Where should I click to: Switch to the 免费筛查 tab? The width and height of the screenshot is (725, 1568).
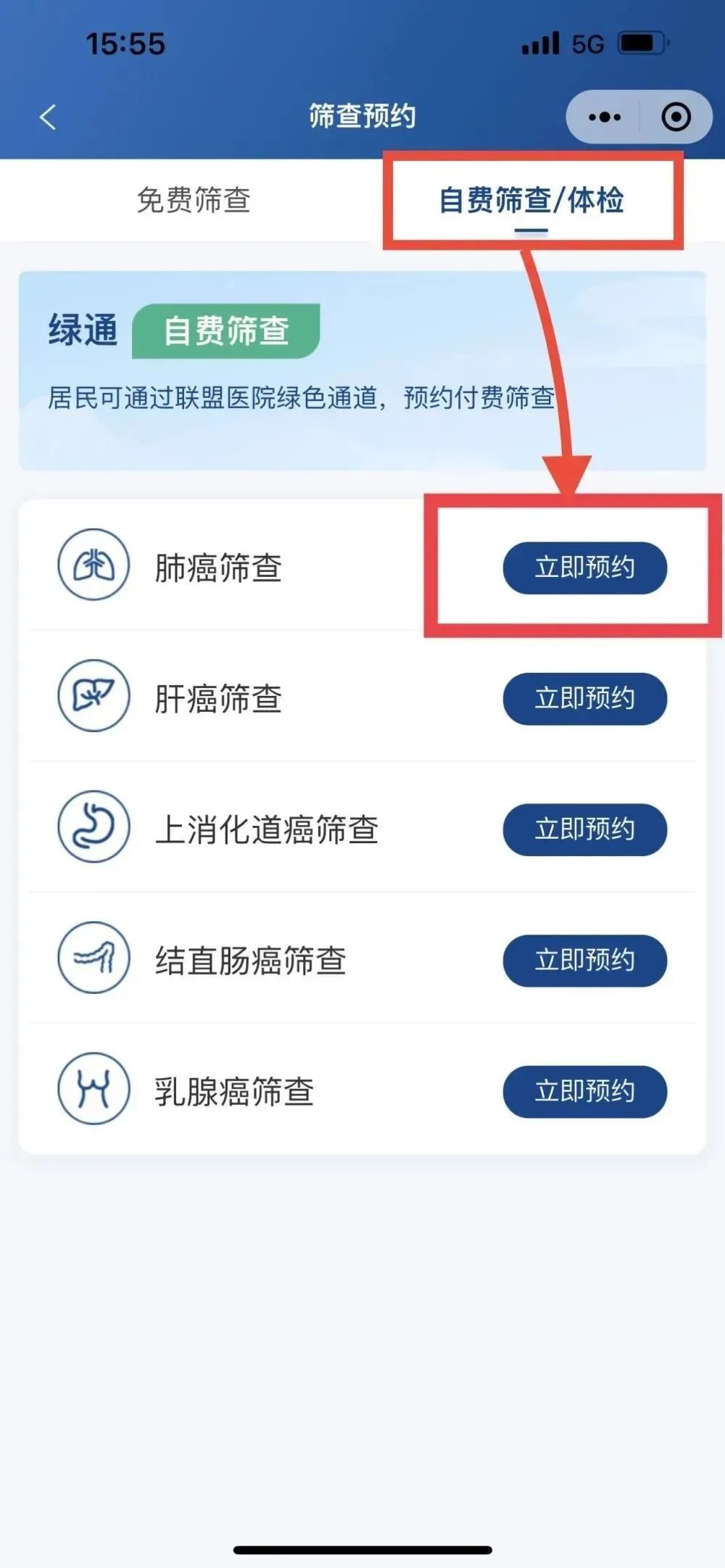tap(194, 200)
